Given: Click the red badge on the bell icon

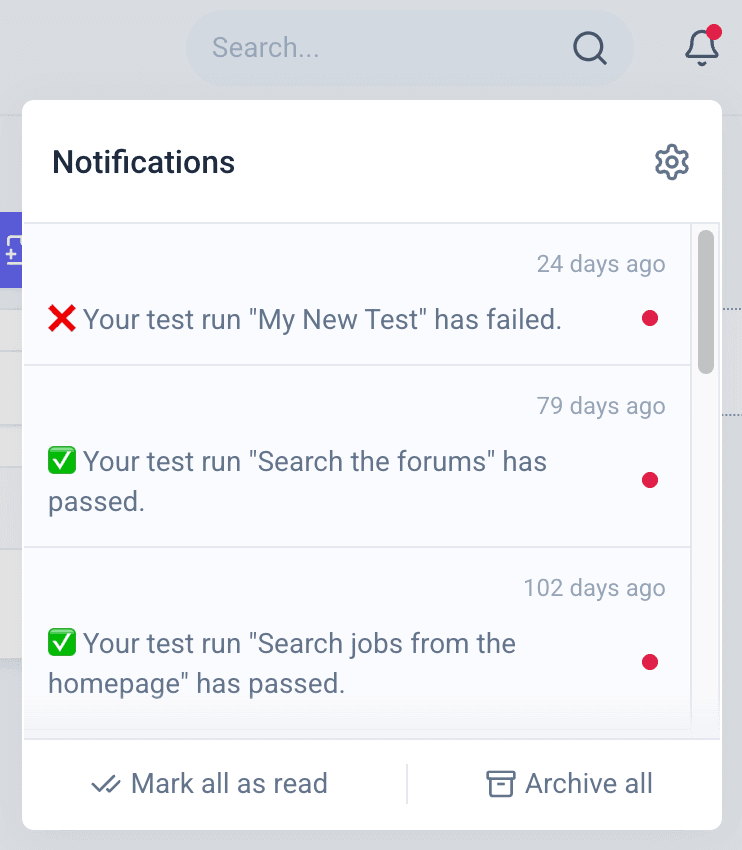Looking at the screenshot, I should (714, 31).
